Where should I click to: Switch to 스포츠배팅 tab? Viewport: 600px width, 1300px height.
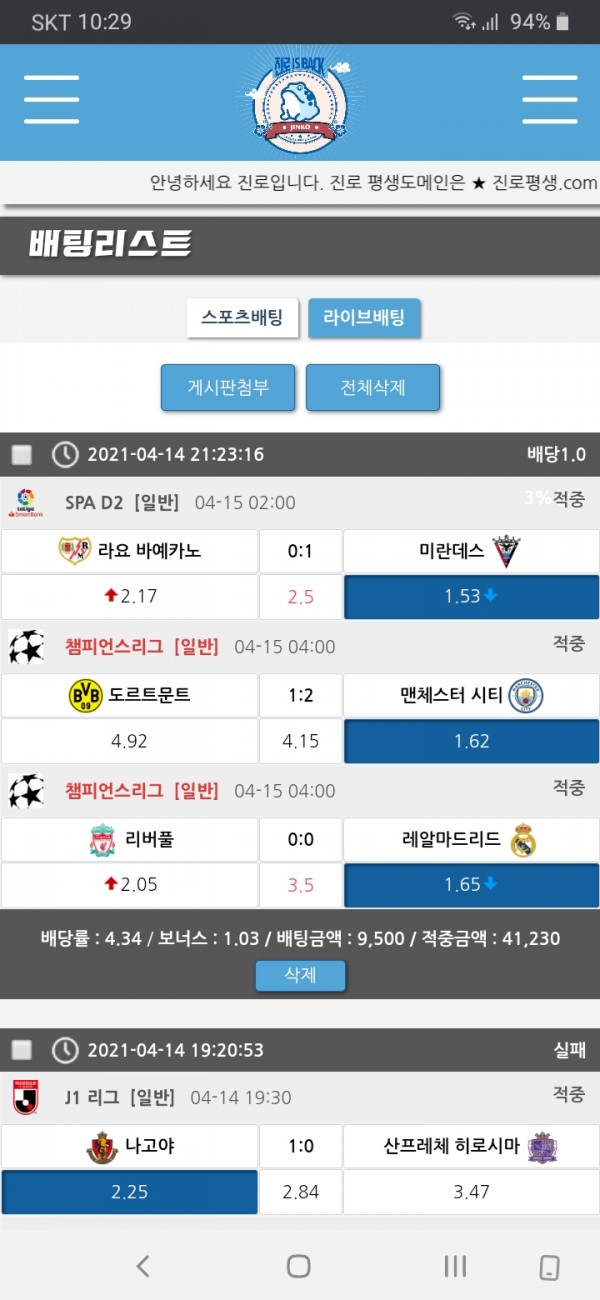[242, 318]
